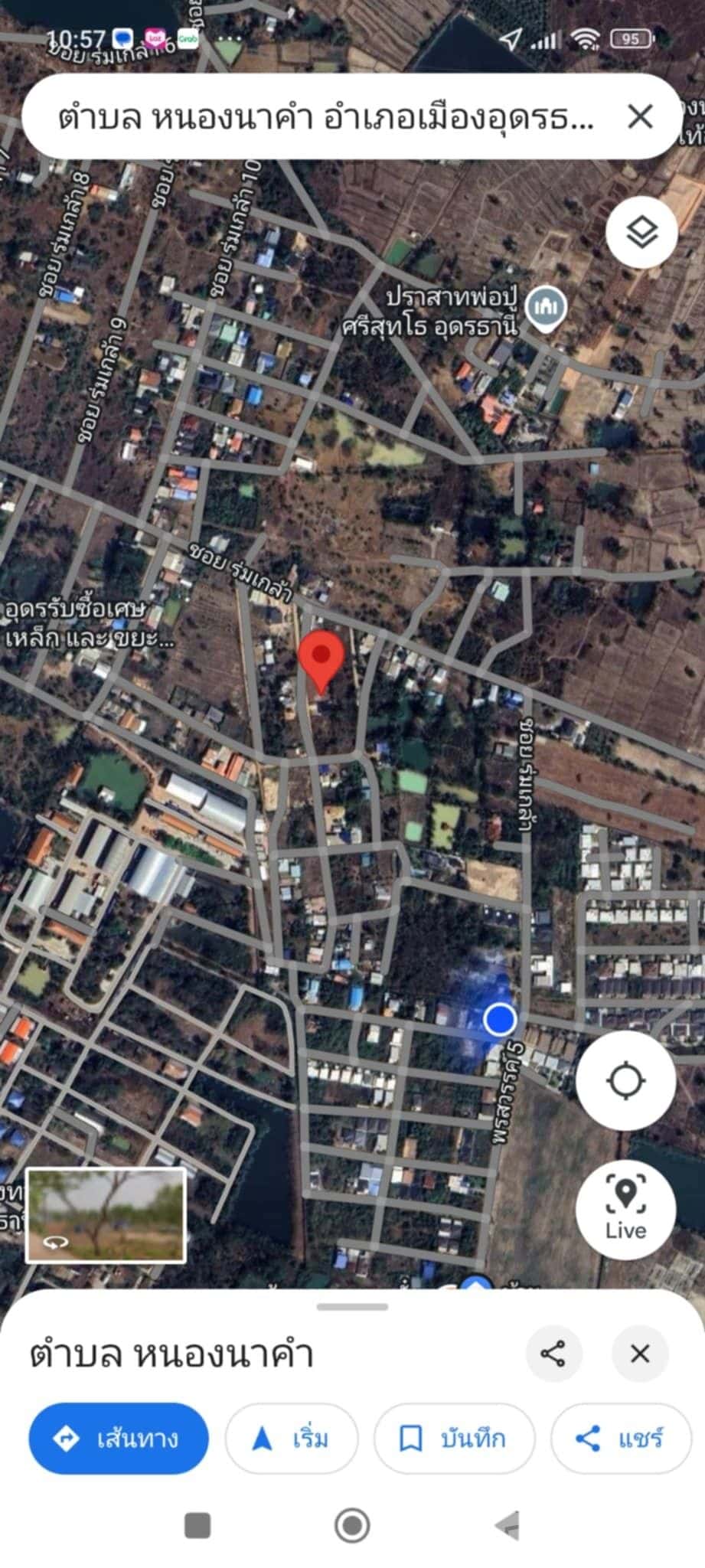The image size is (705, 1568).
Task: Open Live View navigation
Action: 625,1209
